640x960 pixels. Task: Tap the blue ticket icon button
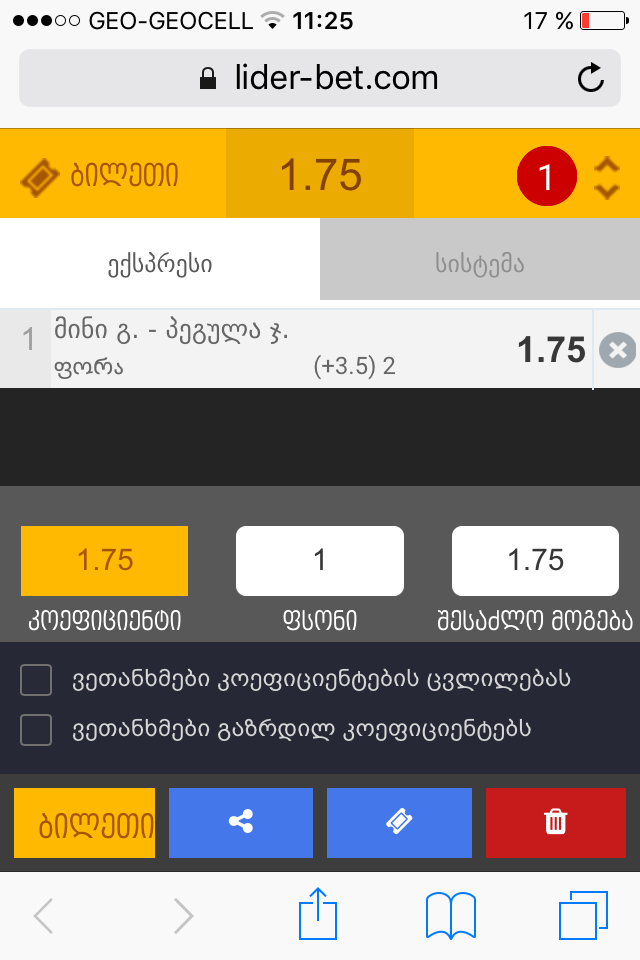pos(399,823)
